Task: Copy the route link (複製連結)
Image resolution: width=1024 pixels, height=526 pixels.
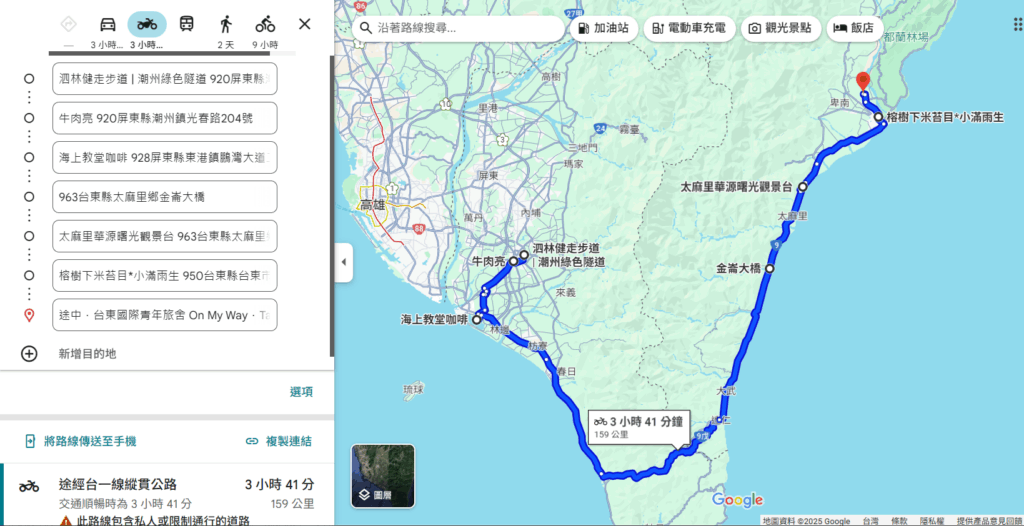Action: [279, 441]
